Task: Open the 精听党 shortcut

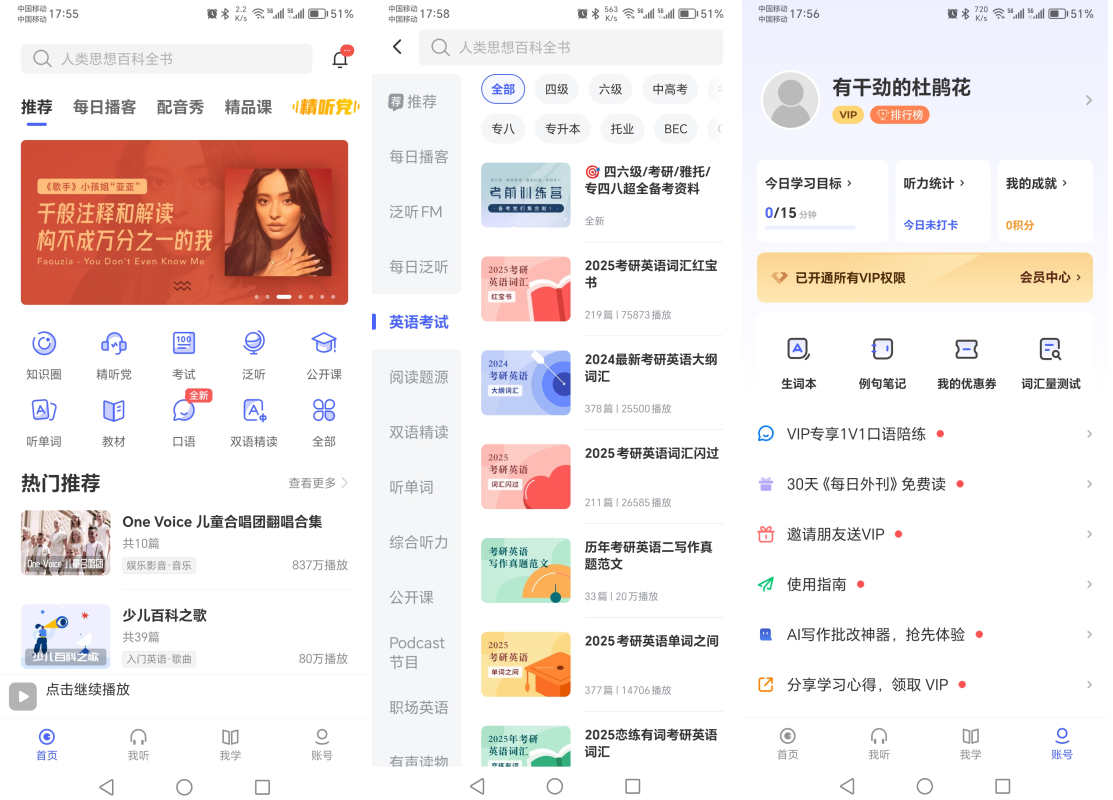Action: [x=114, y=355]
